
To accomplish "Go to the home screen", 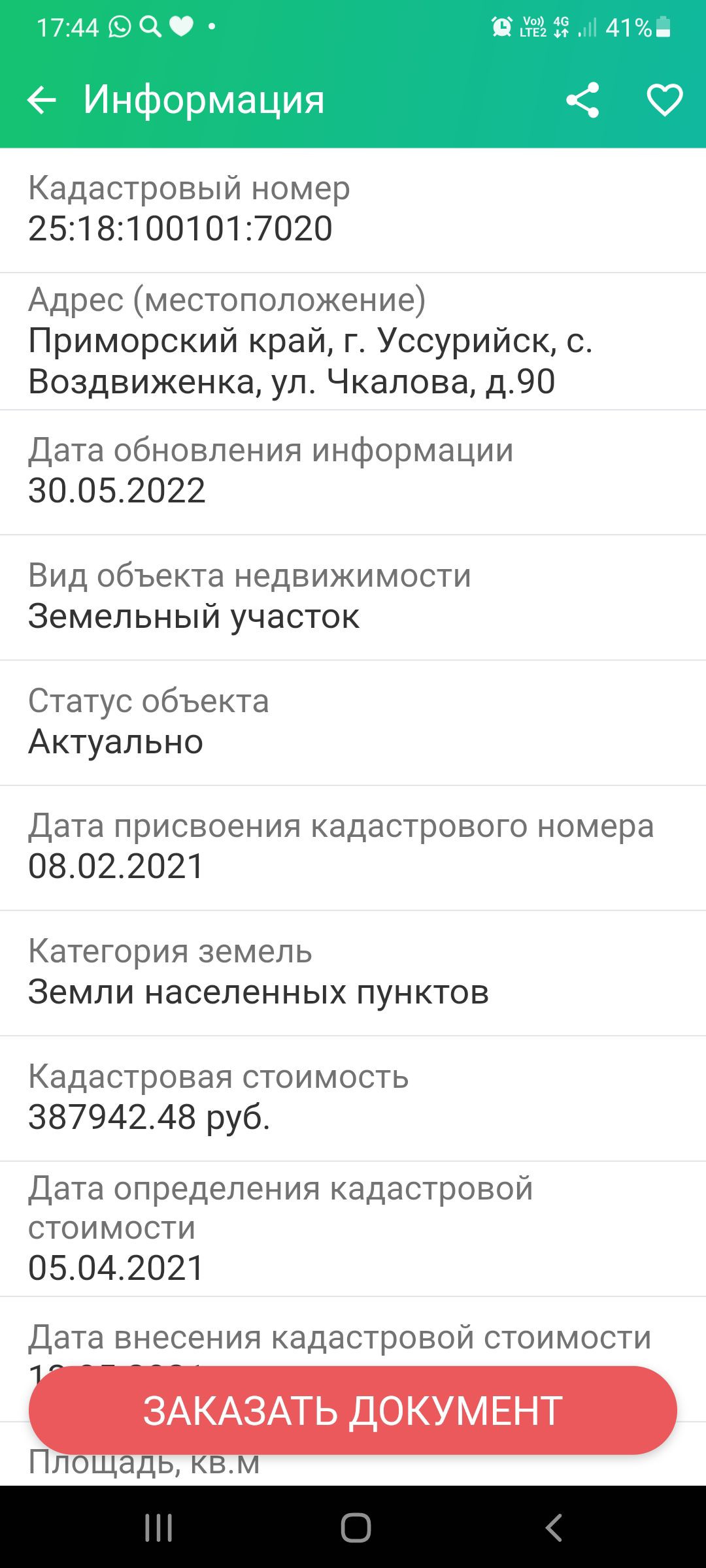I will pos(356,1527).
